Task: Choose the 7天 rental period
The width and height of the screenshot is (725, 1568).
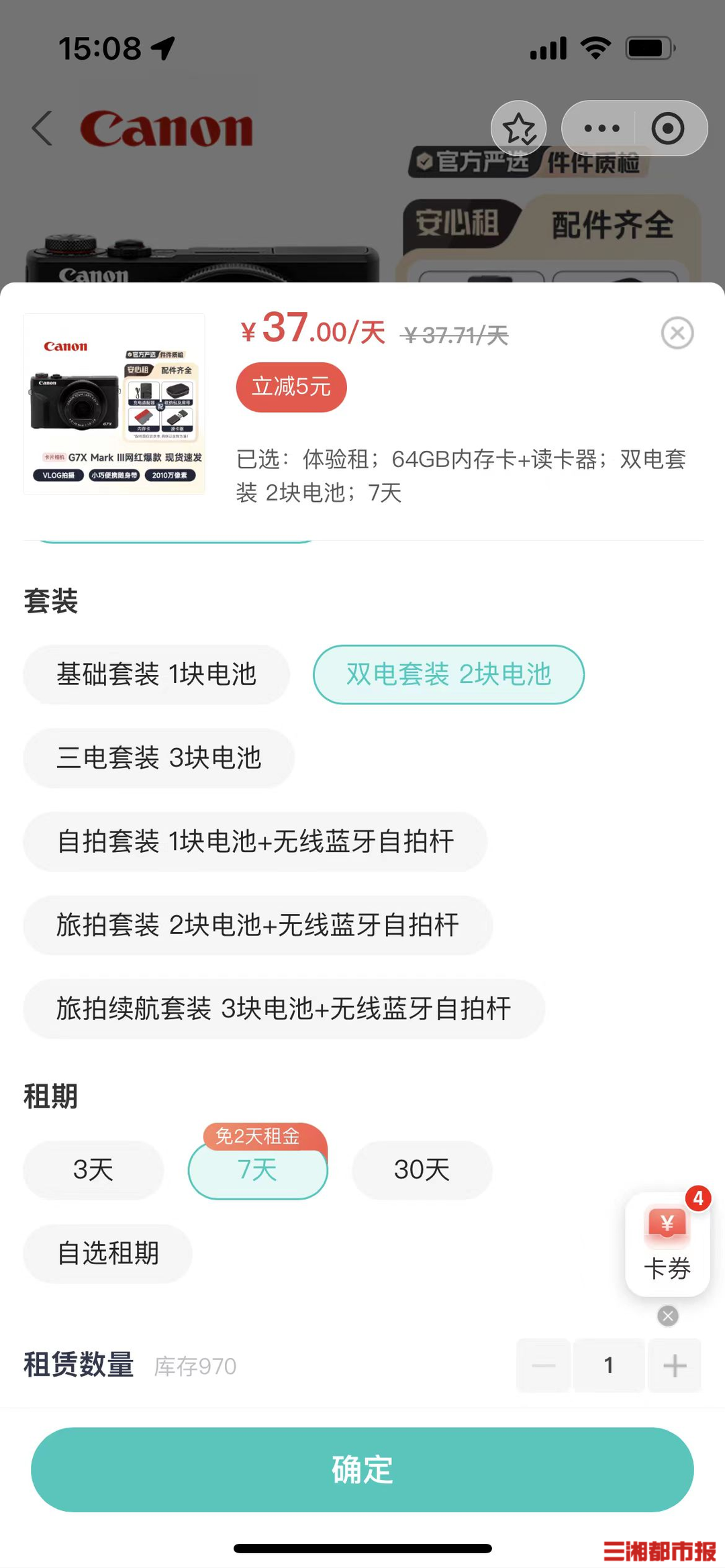Action: 258,1169
